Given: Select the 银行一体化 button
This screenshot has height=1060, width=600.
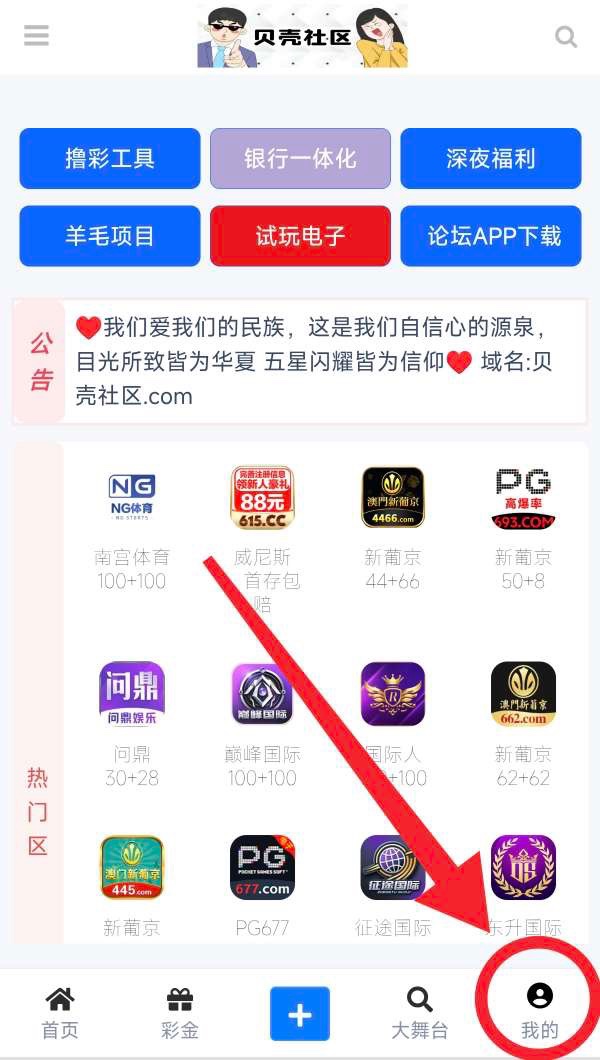Looking at the screenshot, I should (x=300, y=158).
